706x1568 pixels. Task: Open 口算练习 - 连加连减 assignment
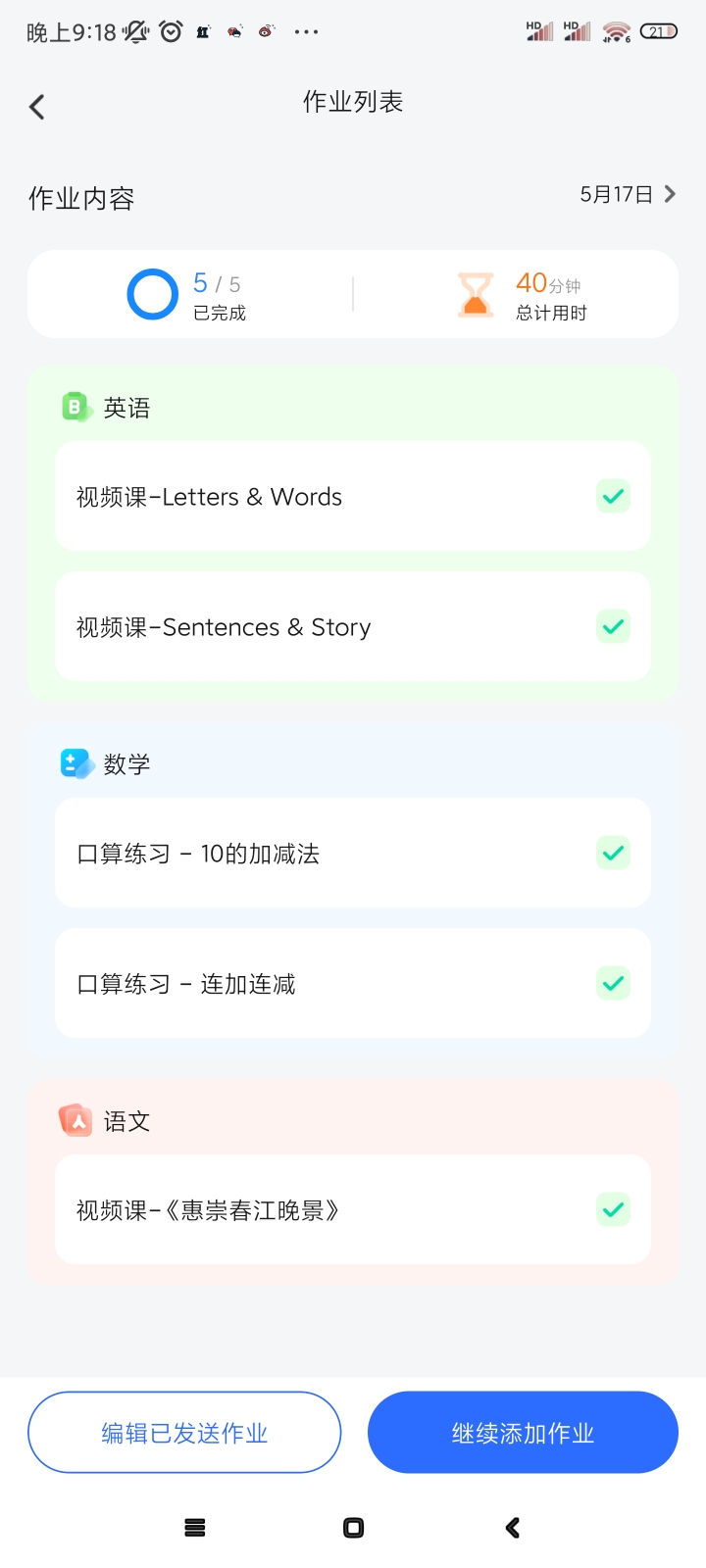pyautogui.click(x=353, y=983)
